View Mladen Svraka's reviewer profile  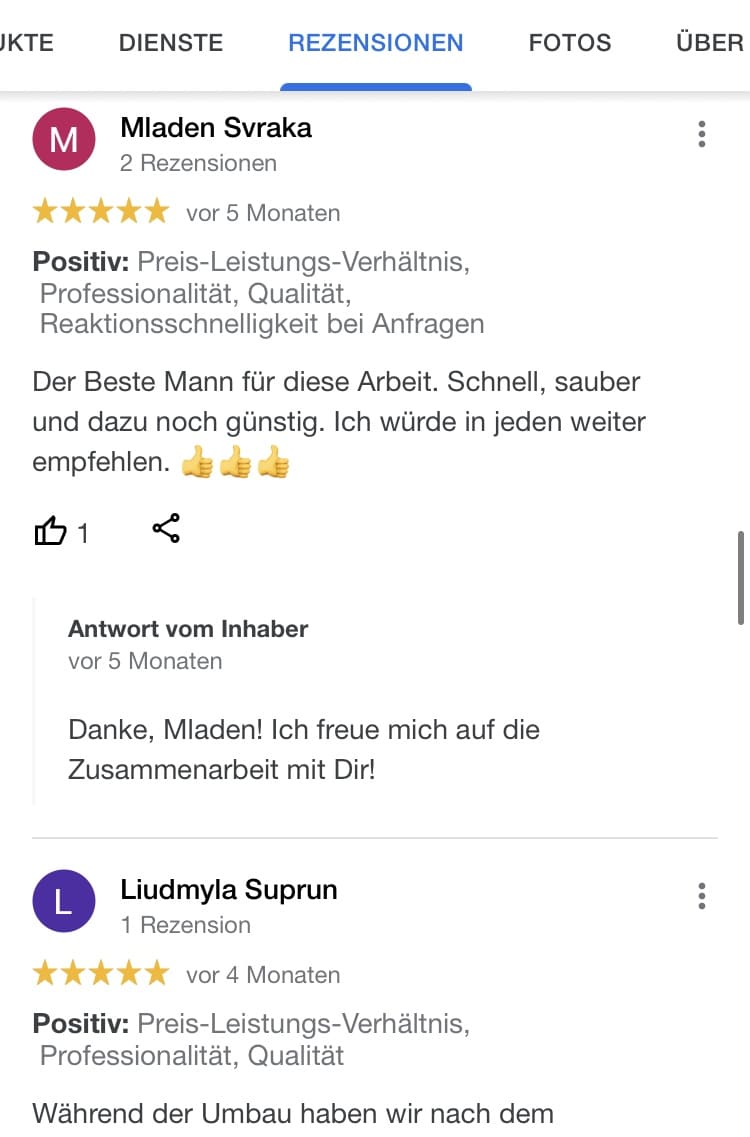pyautogui.click(x=215, y=128)
